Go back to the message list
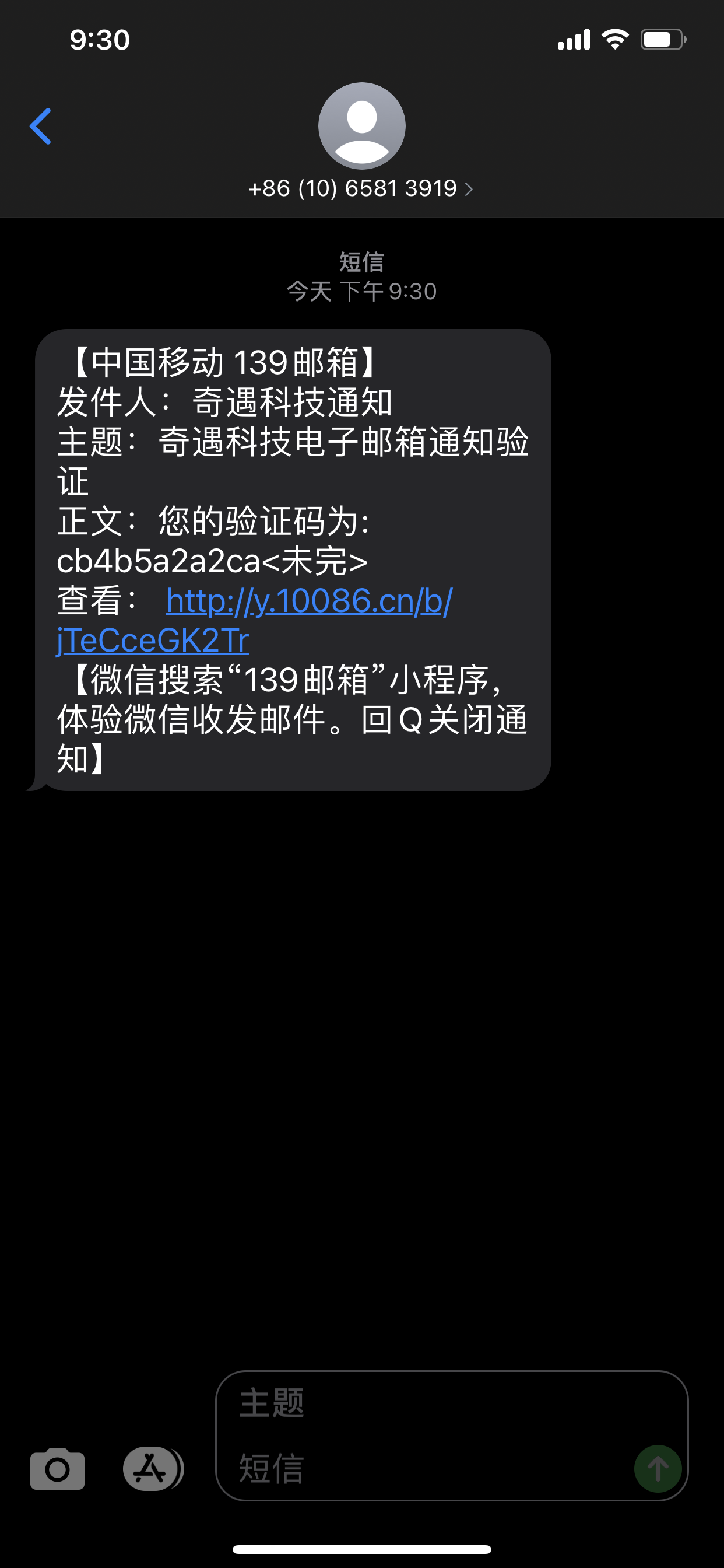724x1568 pixels. (x=40, y=127)
